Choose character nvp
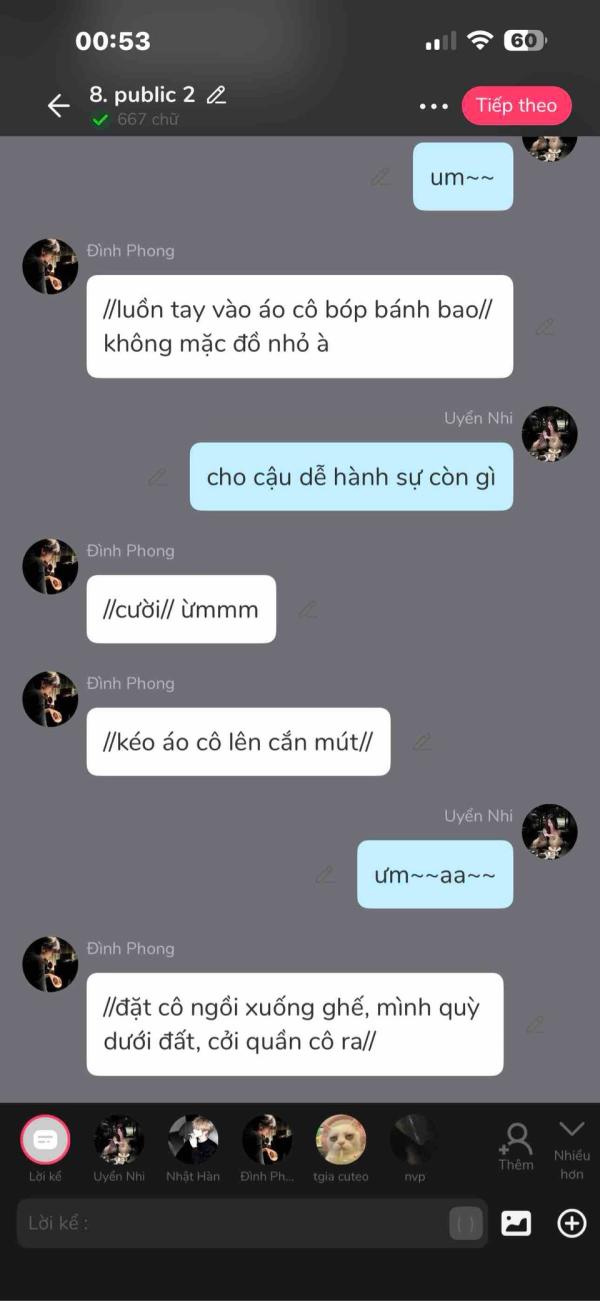The image size is (600, 1301). (x=414, y=1148)
